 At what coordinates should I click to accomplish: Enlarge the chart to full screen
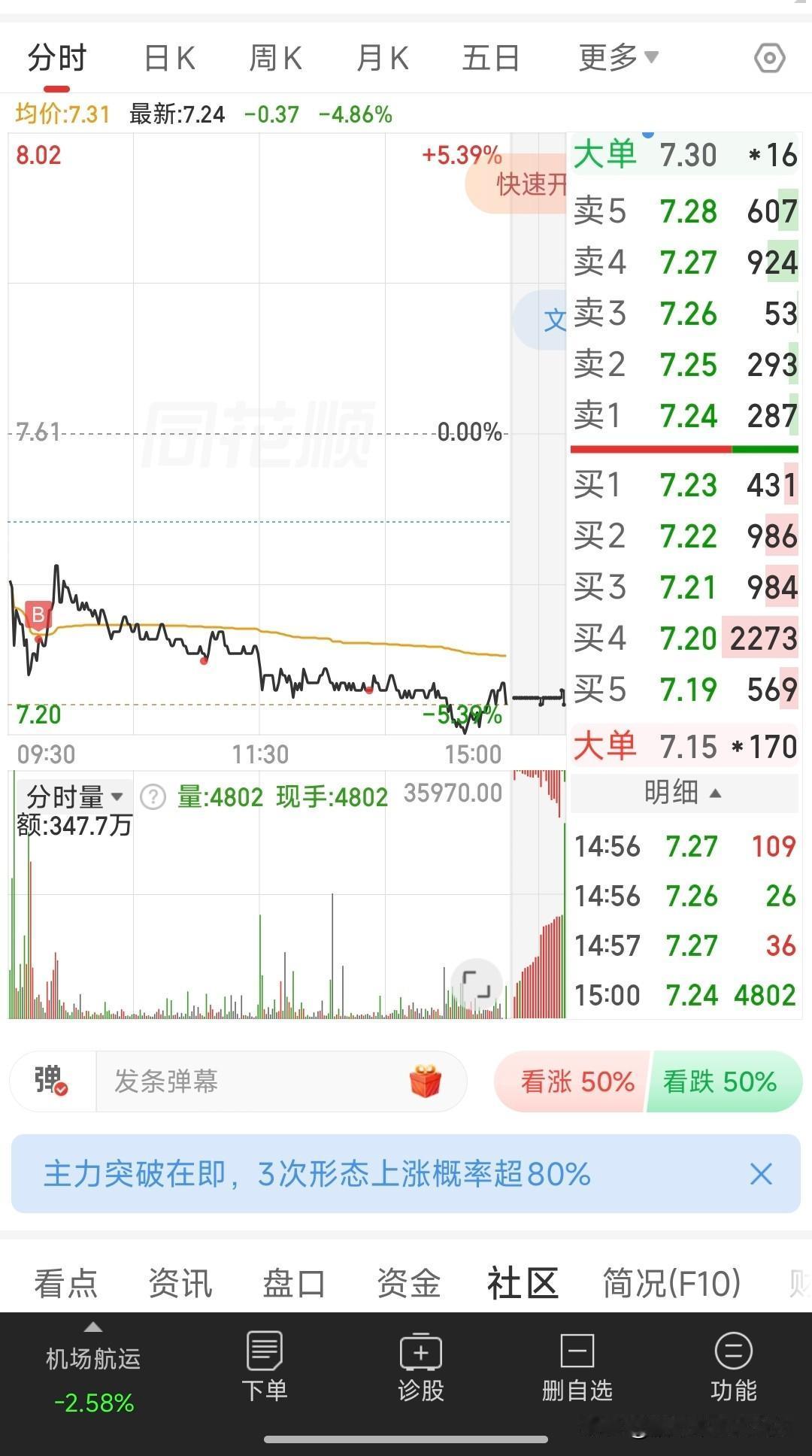[476, 984]
